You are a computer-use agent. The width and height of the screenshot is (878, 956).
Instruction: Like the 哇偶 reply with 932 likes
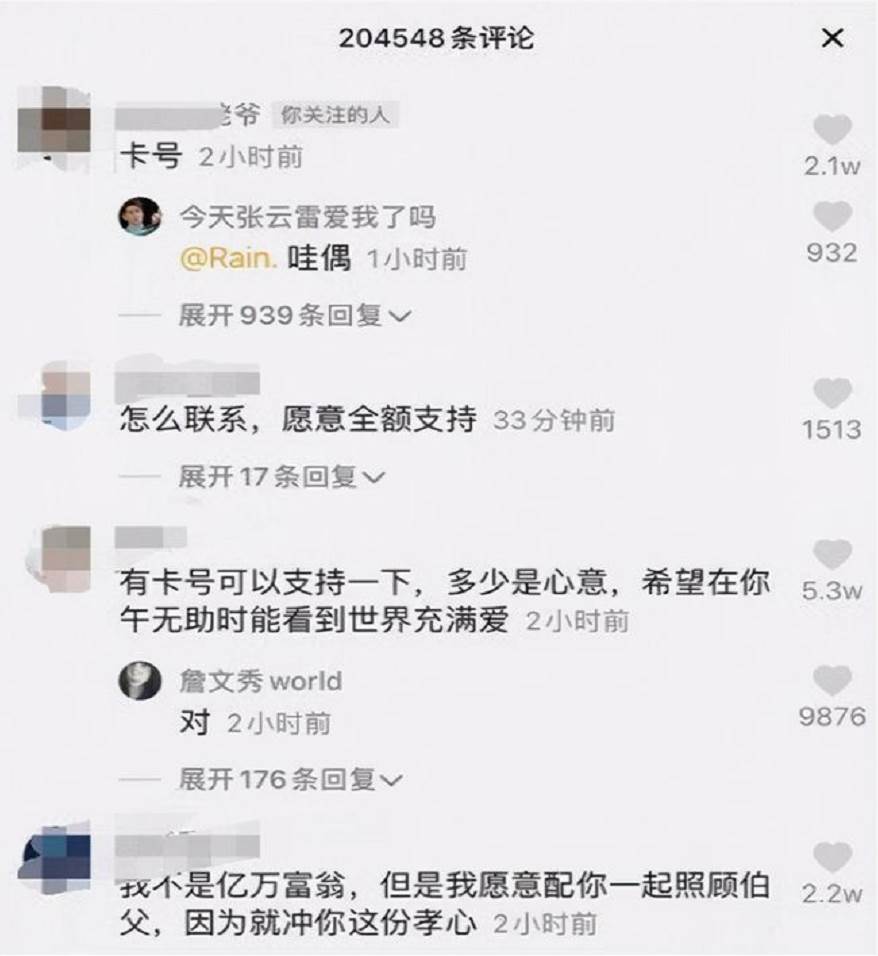[832, 217]
